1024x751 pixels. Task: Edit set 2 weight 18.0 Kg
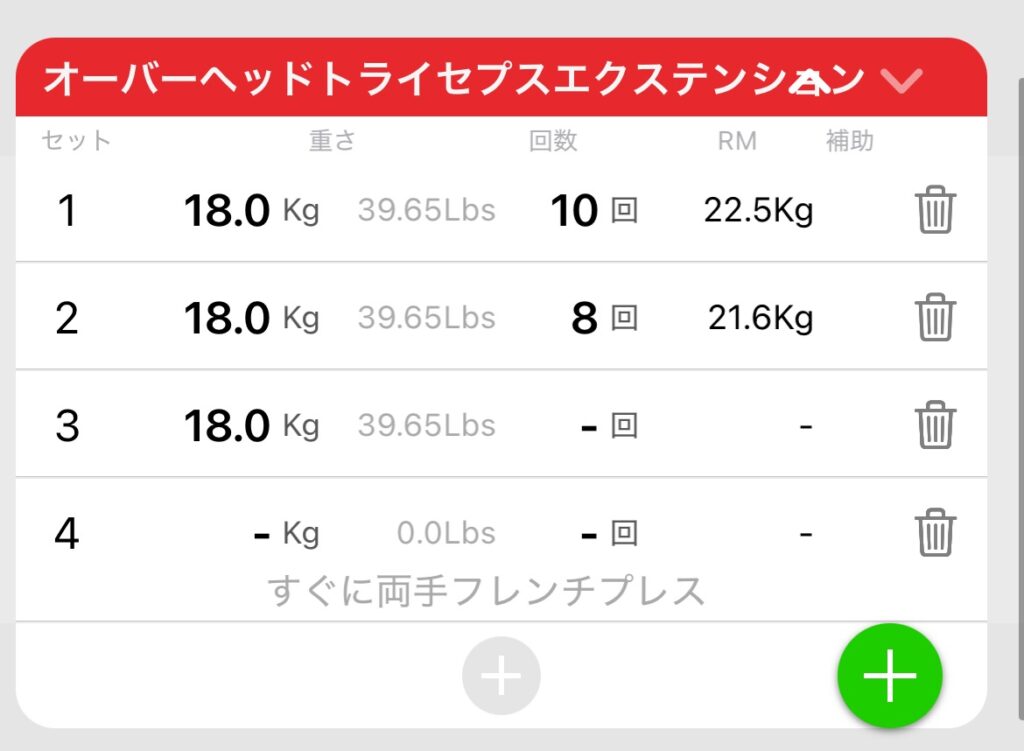(227, 319)
